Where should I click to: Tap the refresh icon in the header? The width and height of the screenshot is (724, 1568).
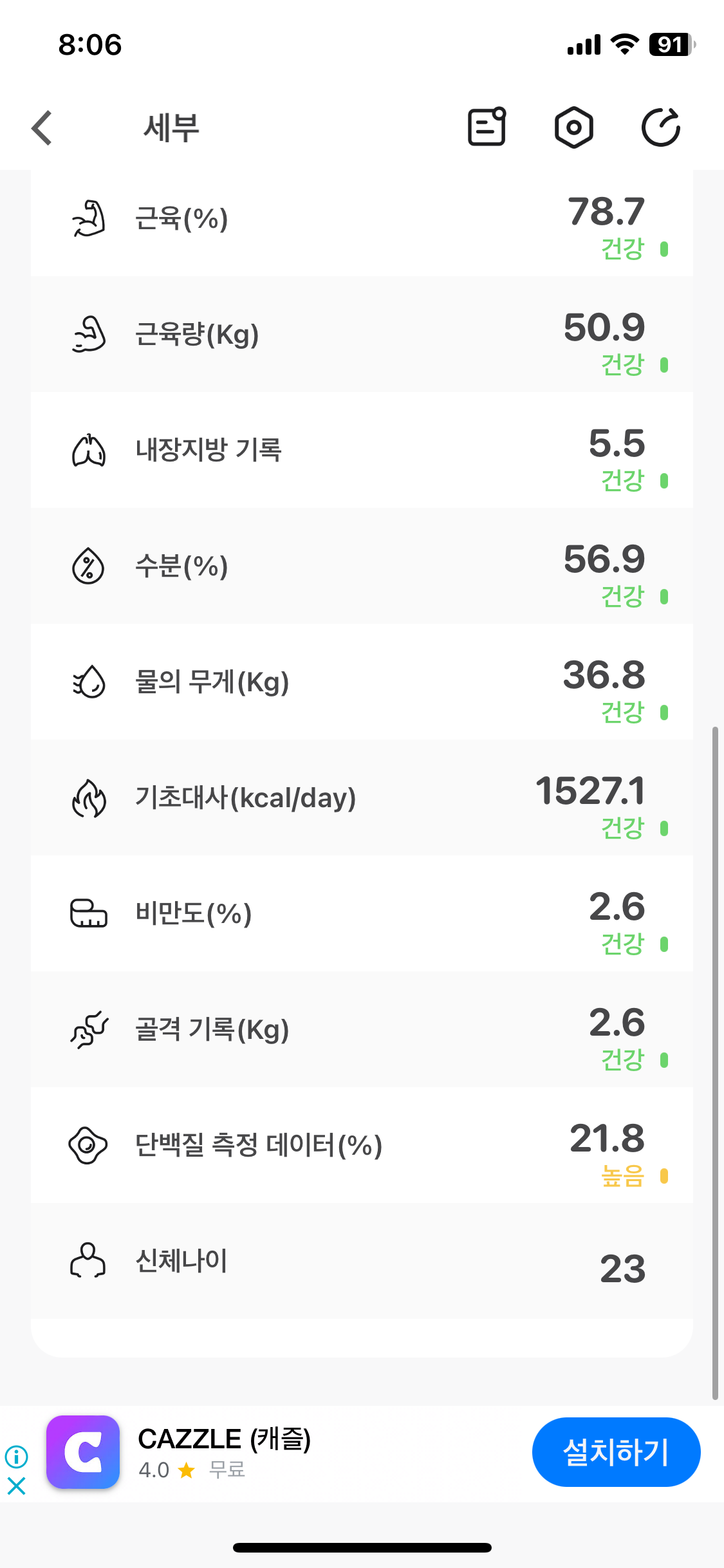point(661,127)
